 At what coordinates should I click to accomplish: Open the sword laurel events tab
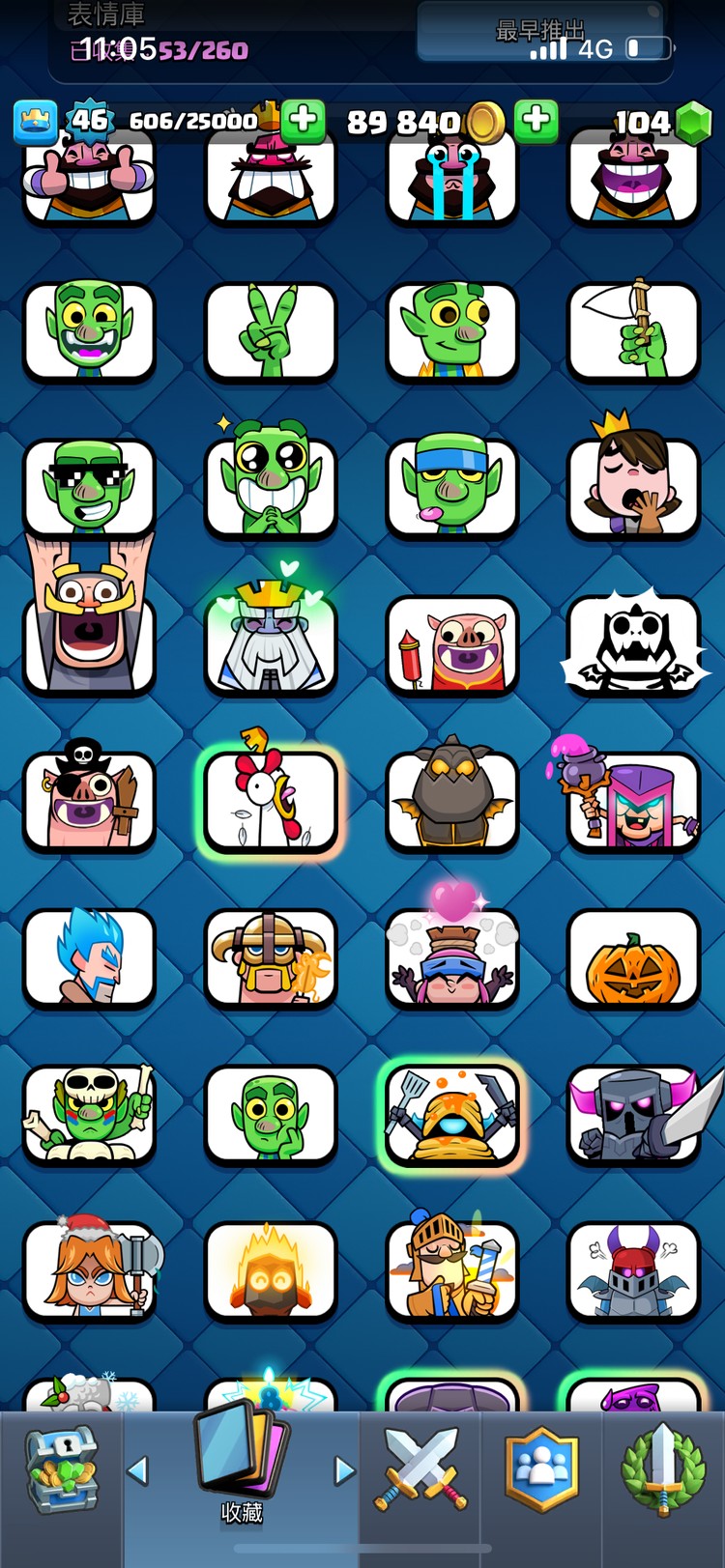coord(663,1470)
